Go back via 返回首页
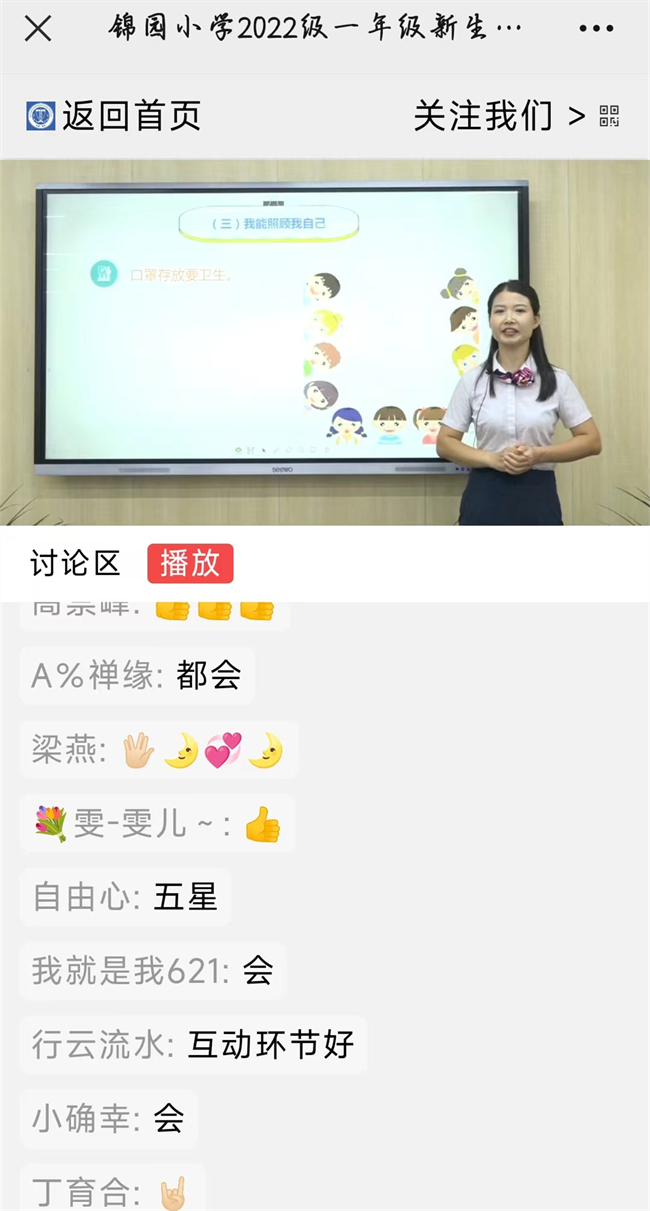 [114, 116]
